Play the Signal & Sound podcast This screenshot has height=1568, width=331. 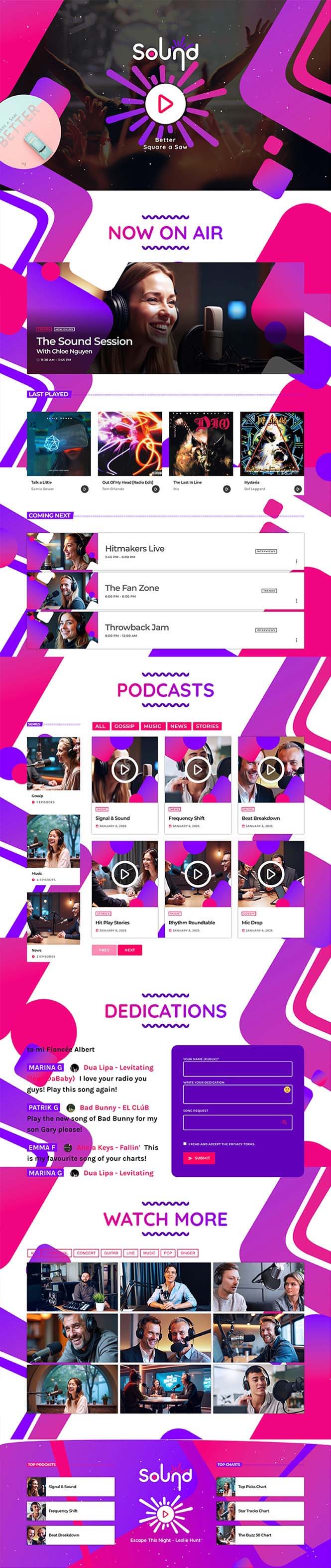click(x=124, y=770)
